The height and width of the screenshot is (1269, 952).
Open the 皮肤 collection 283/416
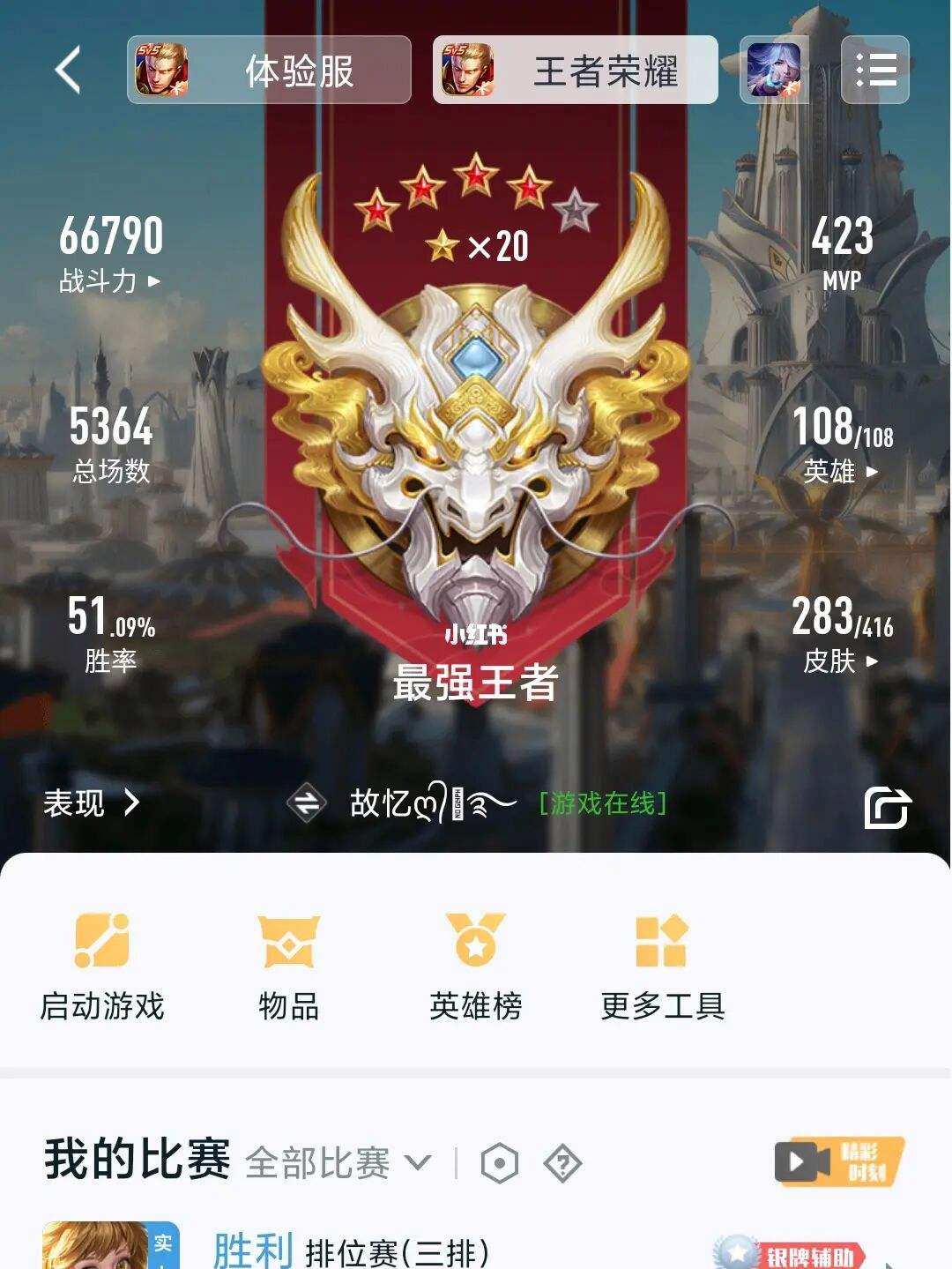842,661
